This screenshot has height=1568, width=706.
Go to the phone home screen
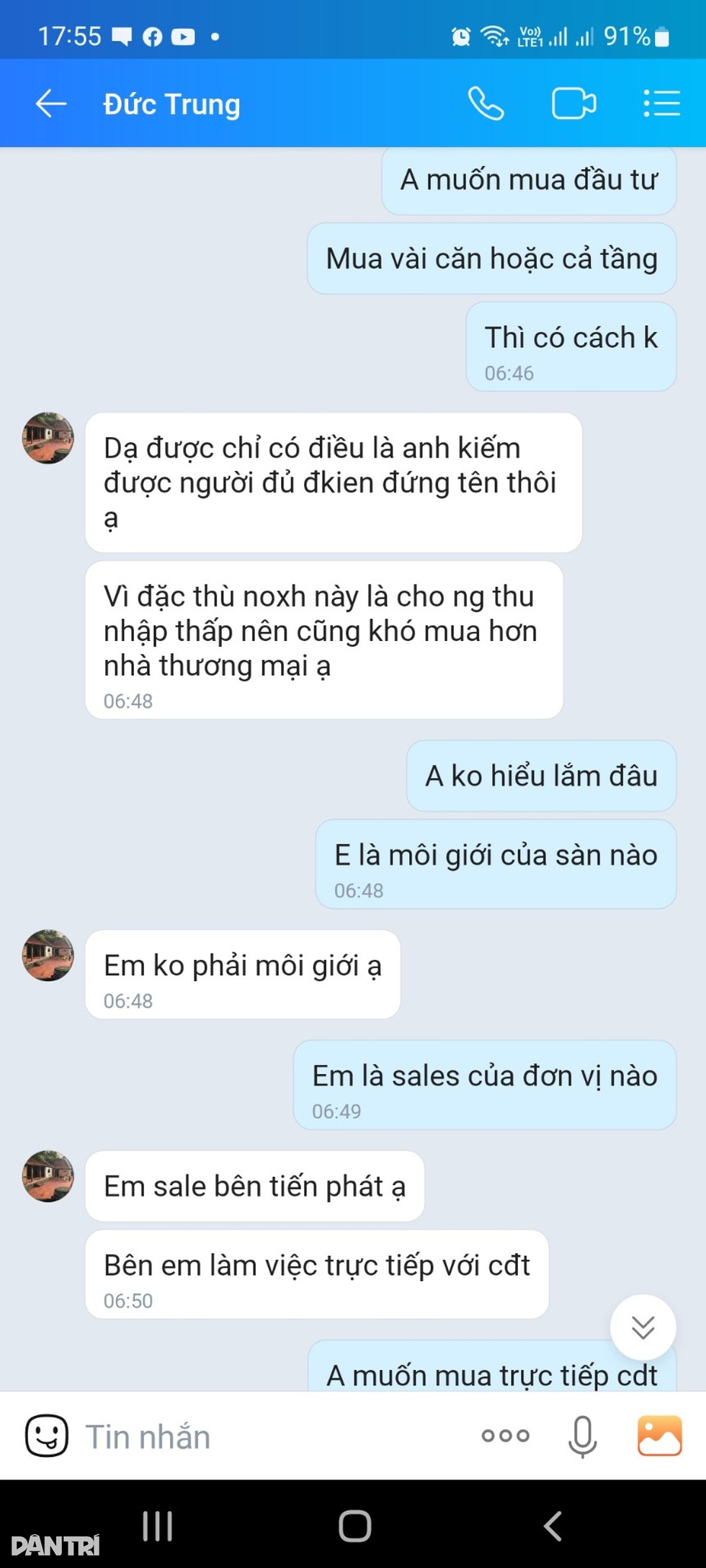click(354, 1526)
